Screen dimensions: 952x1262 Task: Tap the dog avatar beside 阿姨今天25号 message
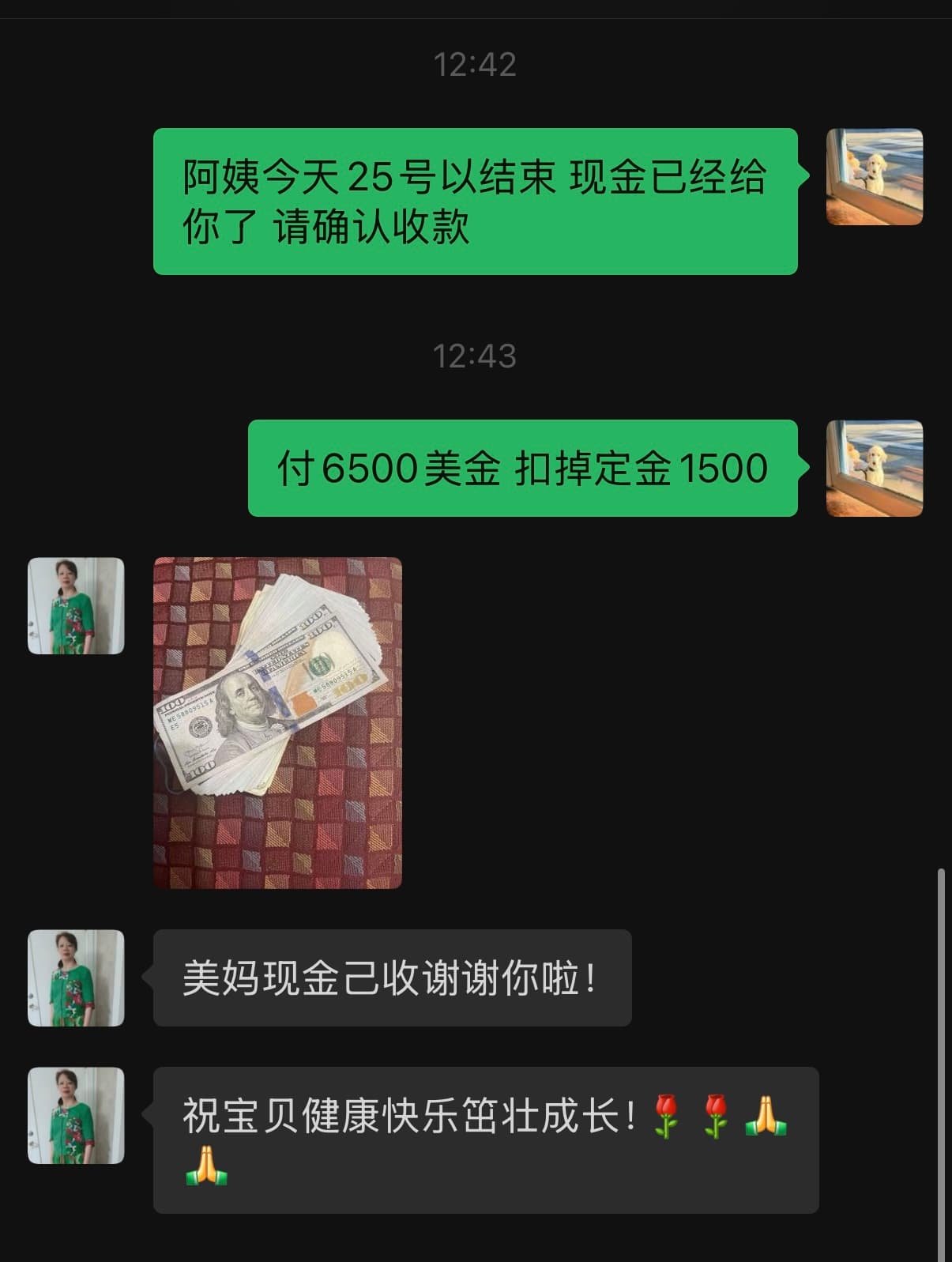click(x=875, y=177)
